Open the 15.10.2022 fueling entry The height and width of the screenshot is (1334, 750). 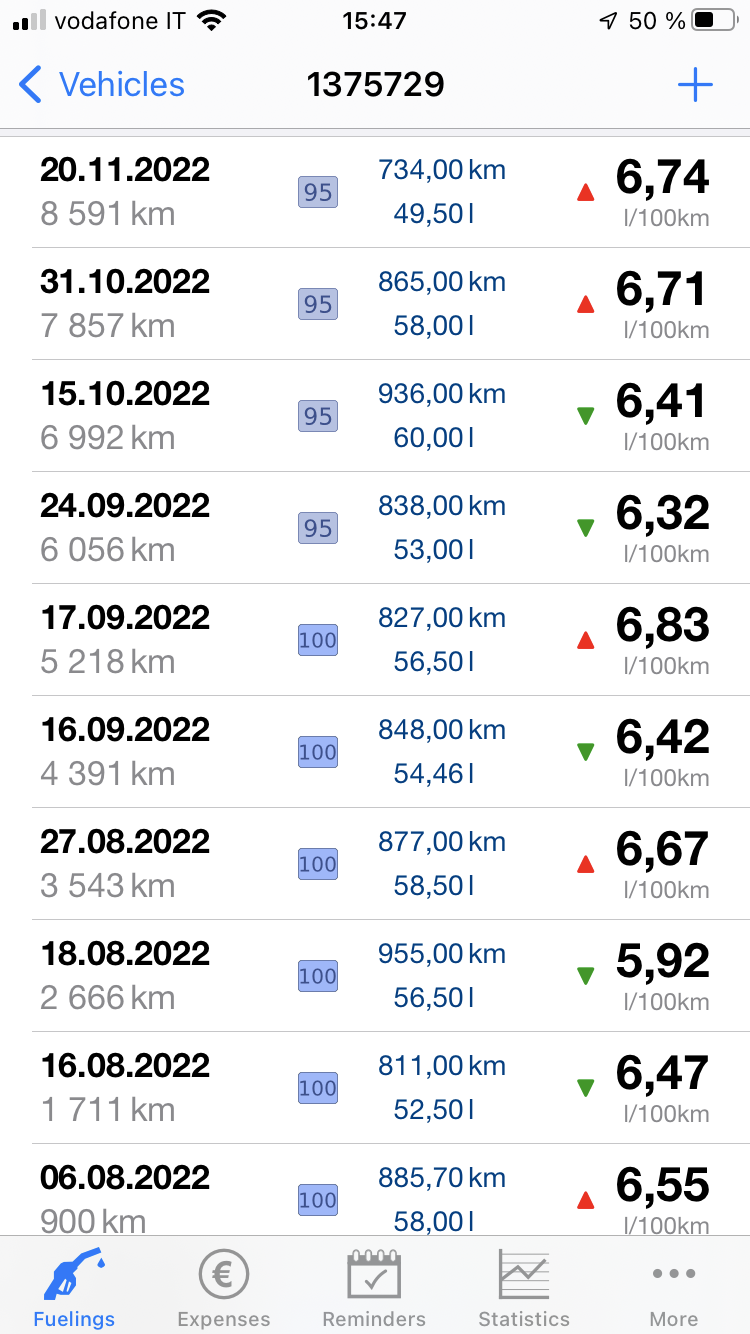[x=375, y=416]
